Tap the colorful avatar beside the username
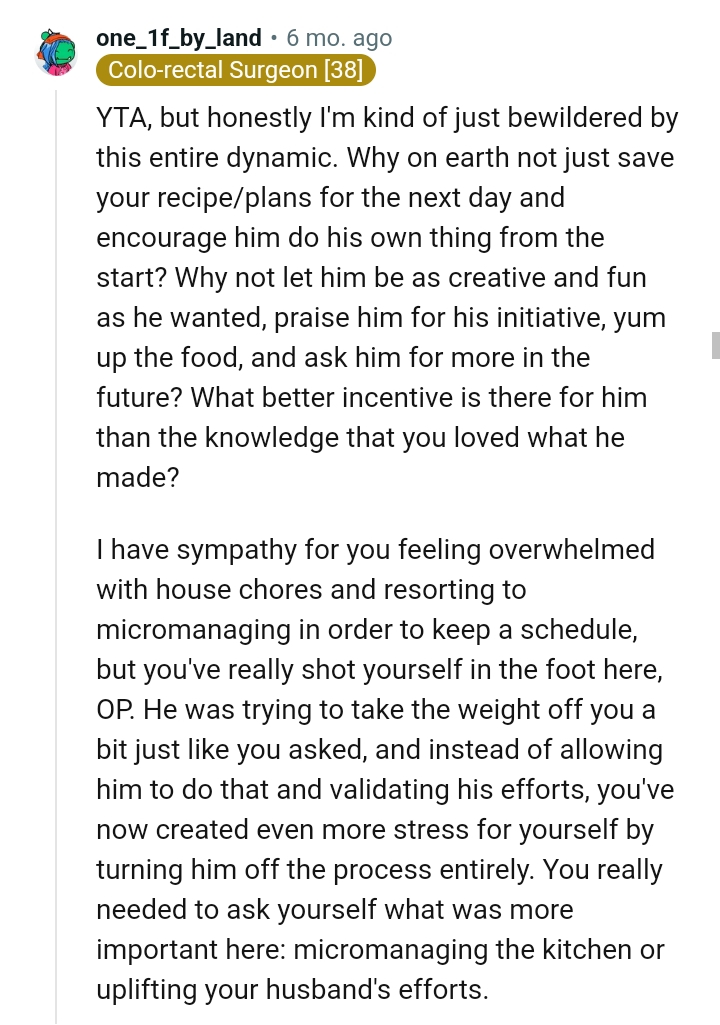This screenshot has height=1025, width=720. 58,54
